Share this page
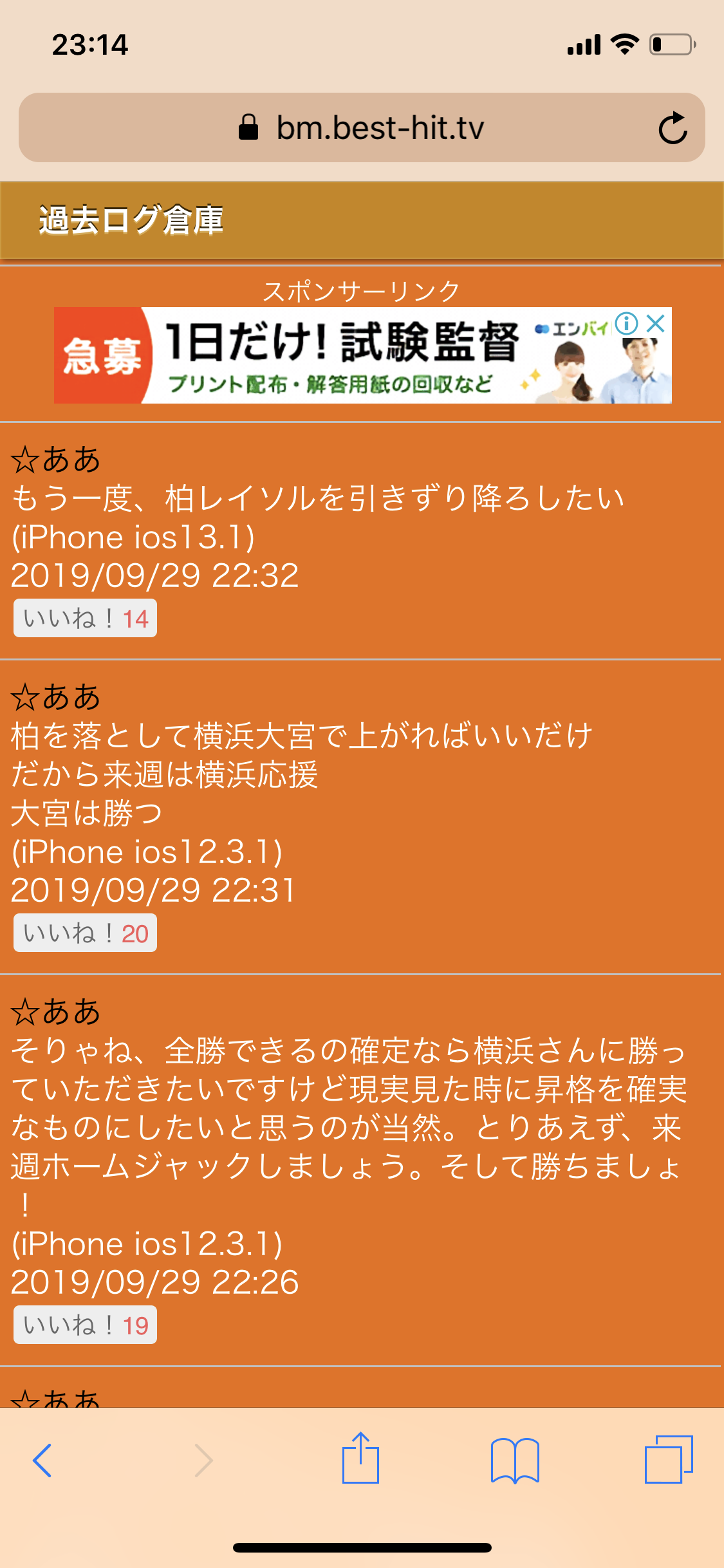 (x=360, y=1459)
